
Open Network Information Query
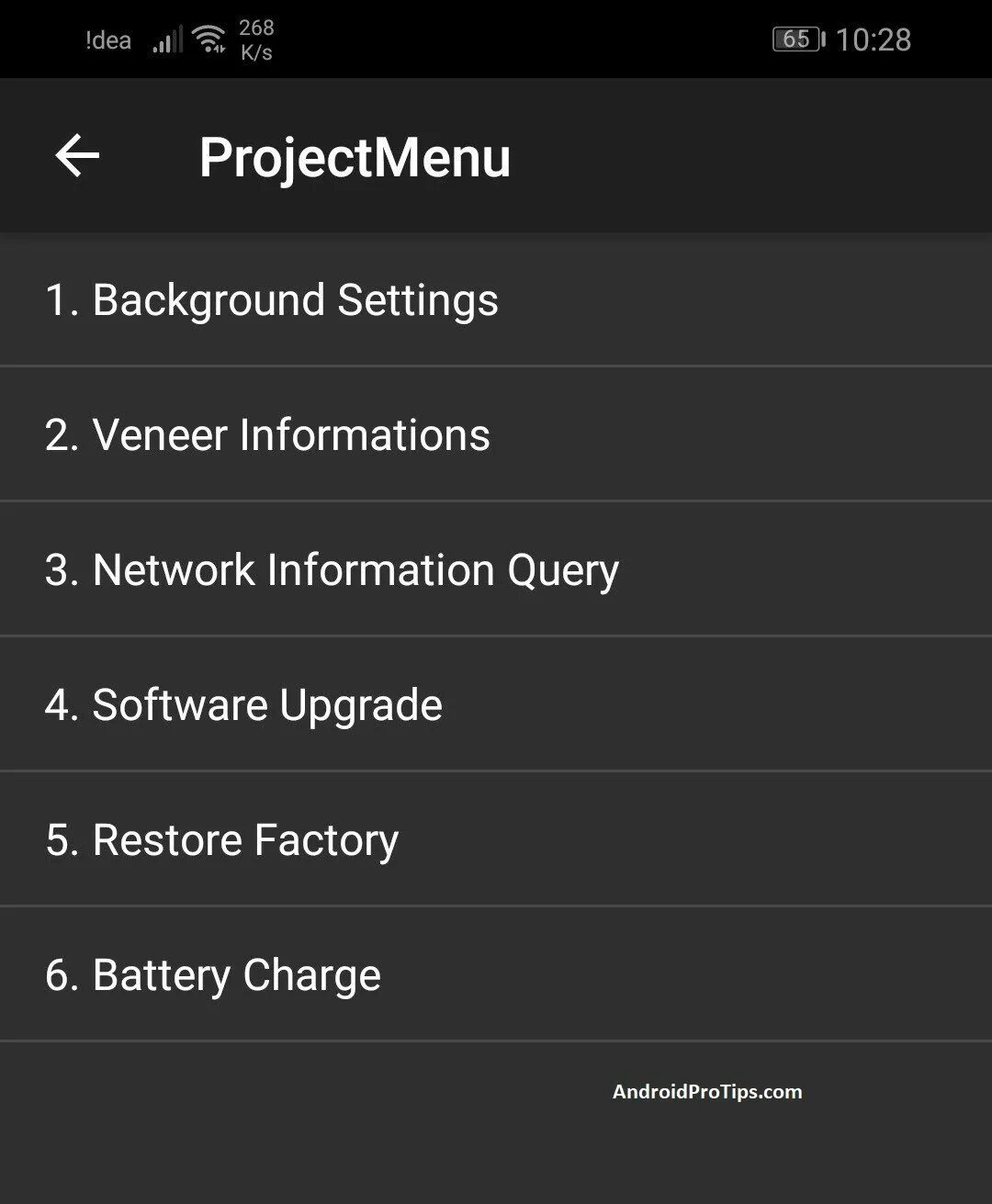click(332, 569)
